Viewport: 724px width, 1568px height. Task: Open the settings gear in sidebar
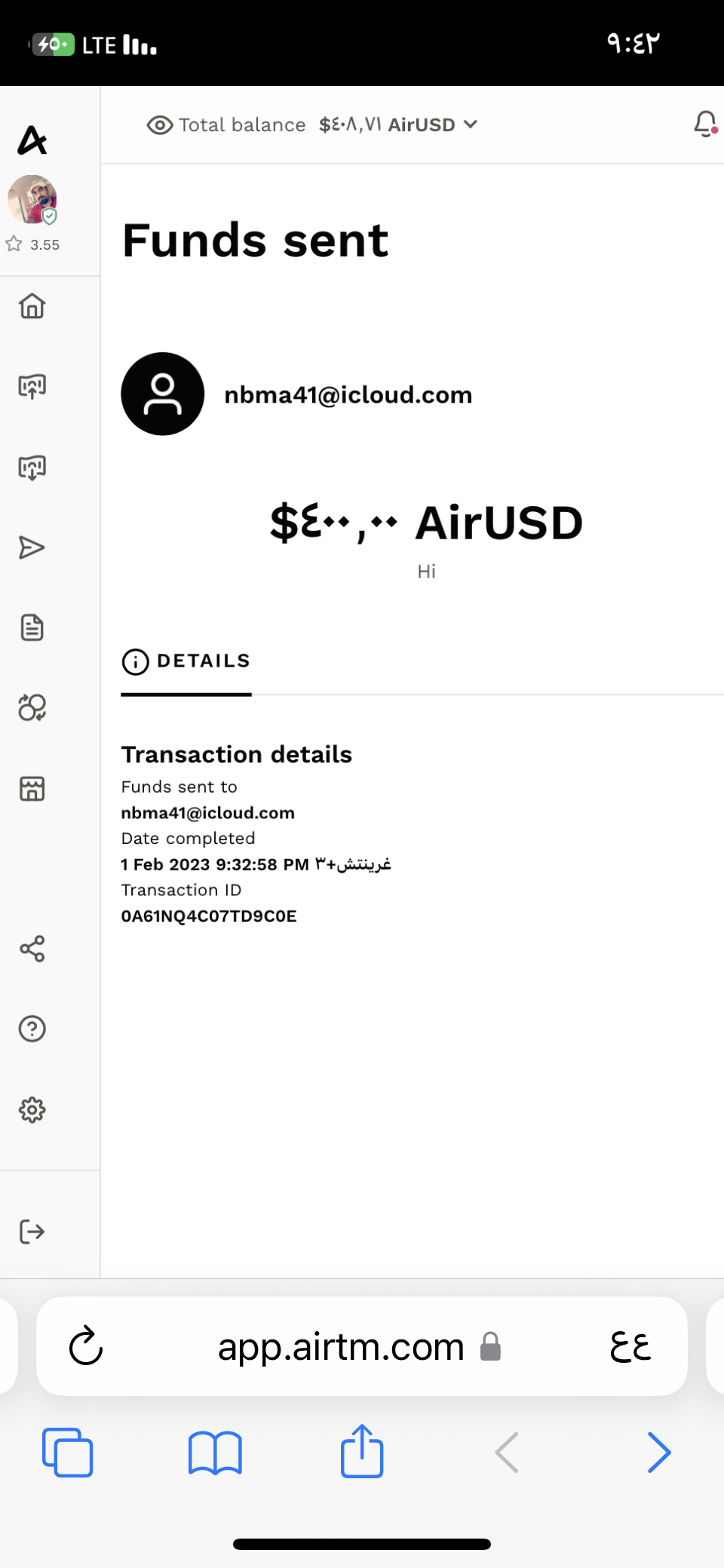(32, 1110)
